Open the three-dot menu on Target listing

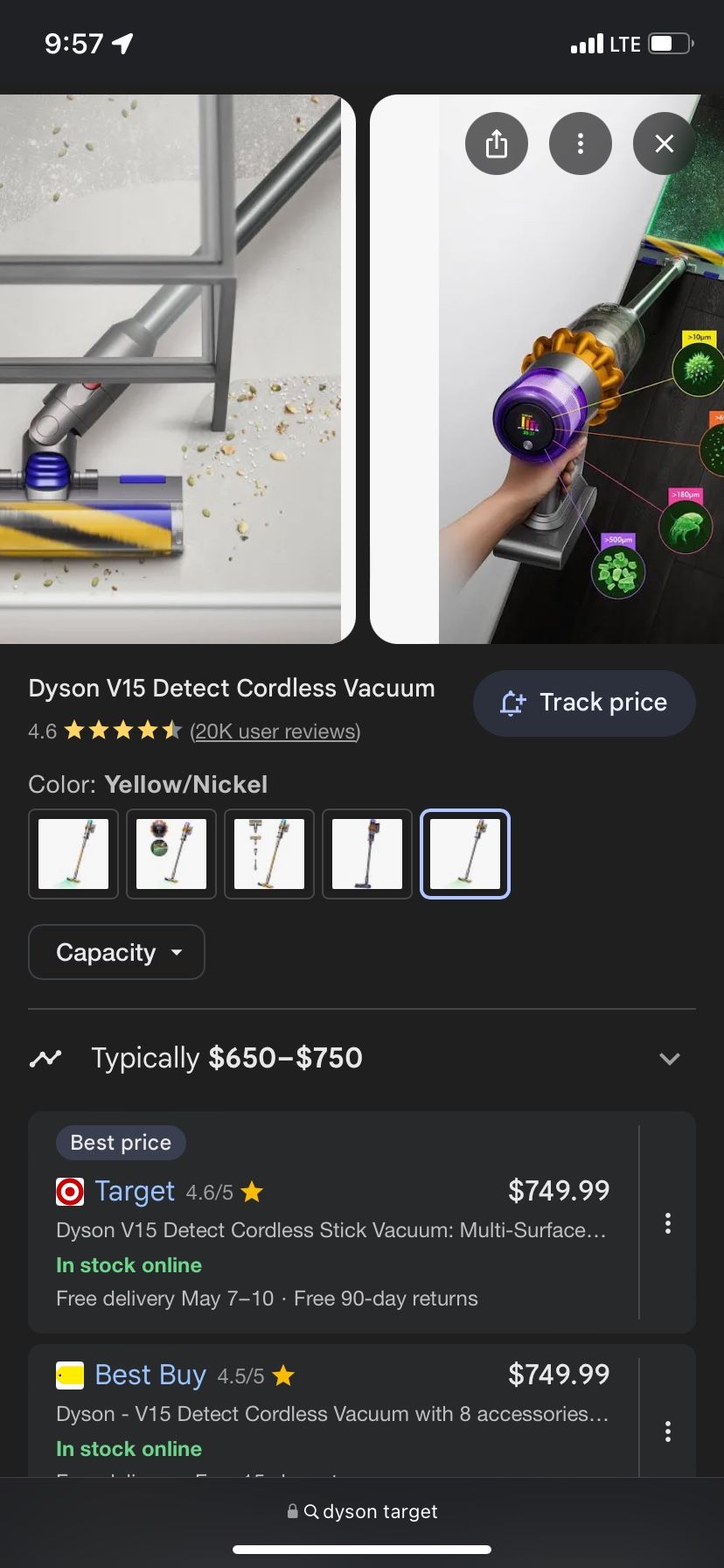(x=667, y=1222)
